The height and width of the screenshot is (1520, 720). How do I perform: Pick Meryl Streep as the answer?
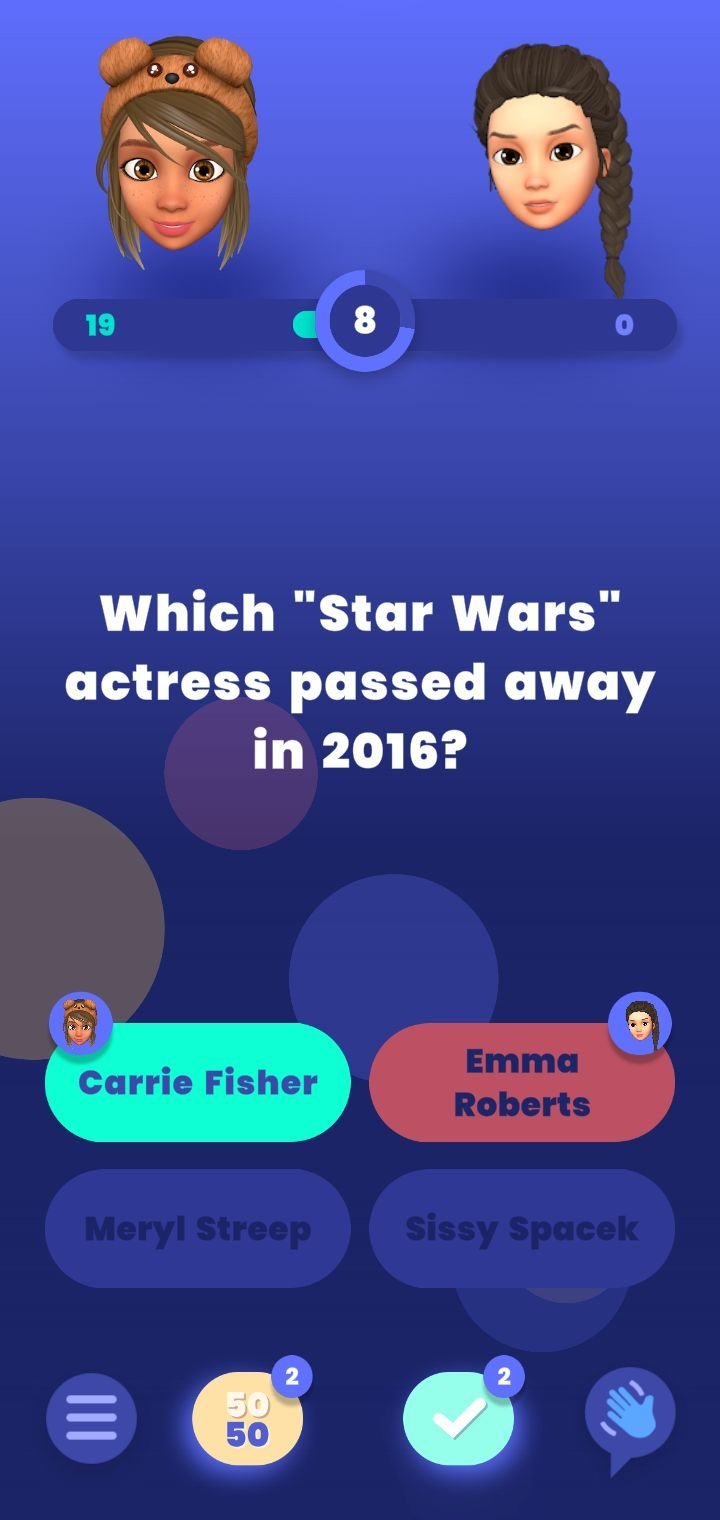pyautogui.click(x=198, y=1228)
